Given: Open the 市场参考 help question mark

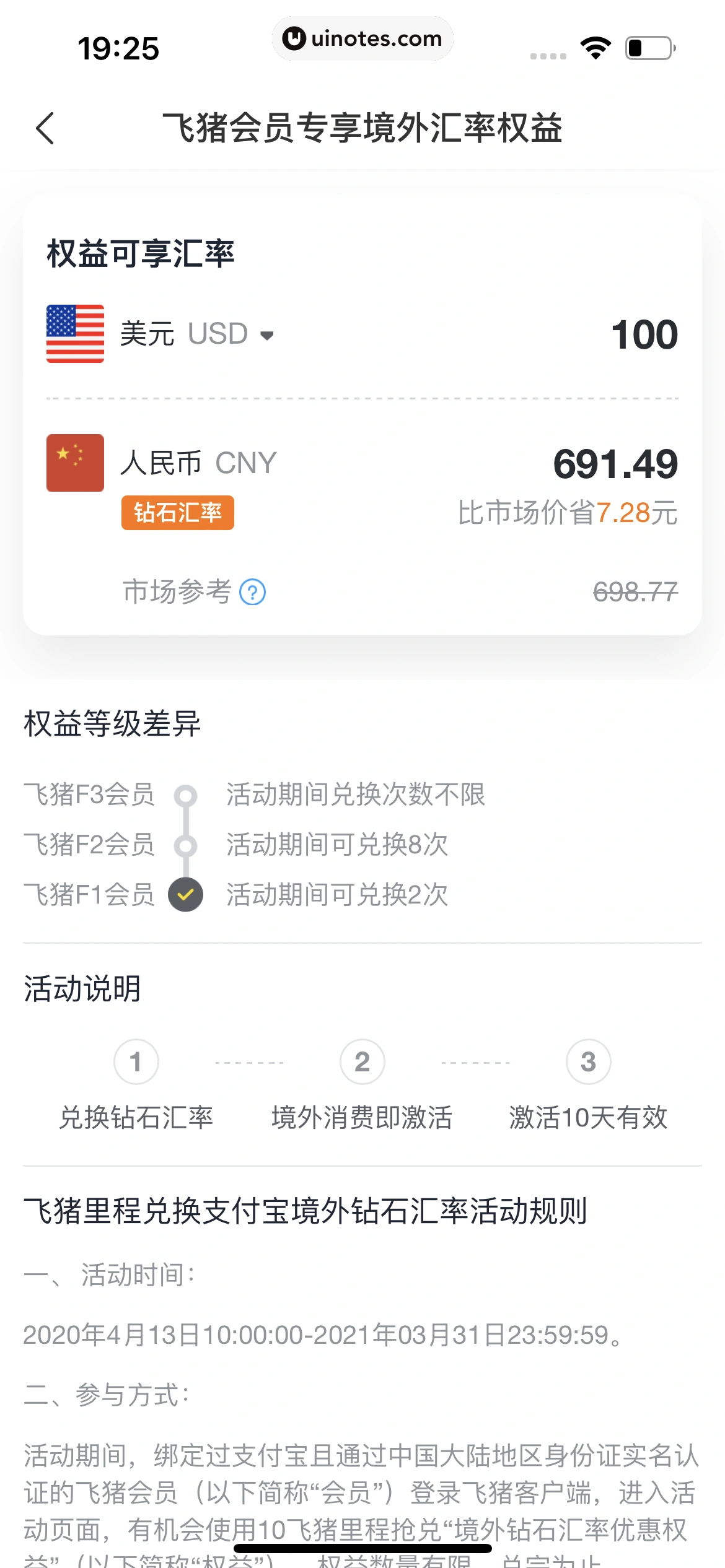Looking at the screenshot, I should pos(252,592).
